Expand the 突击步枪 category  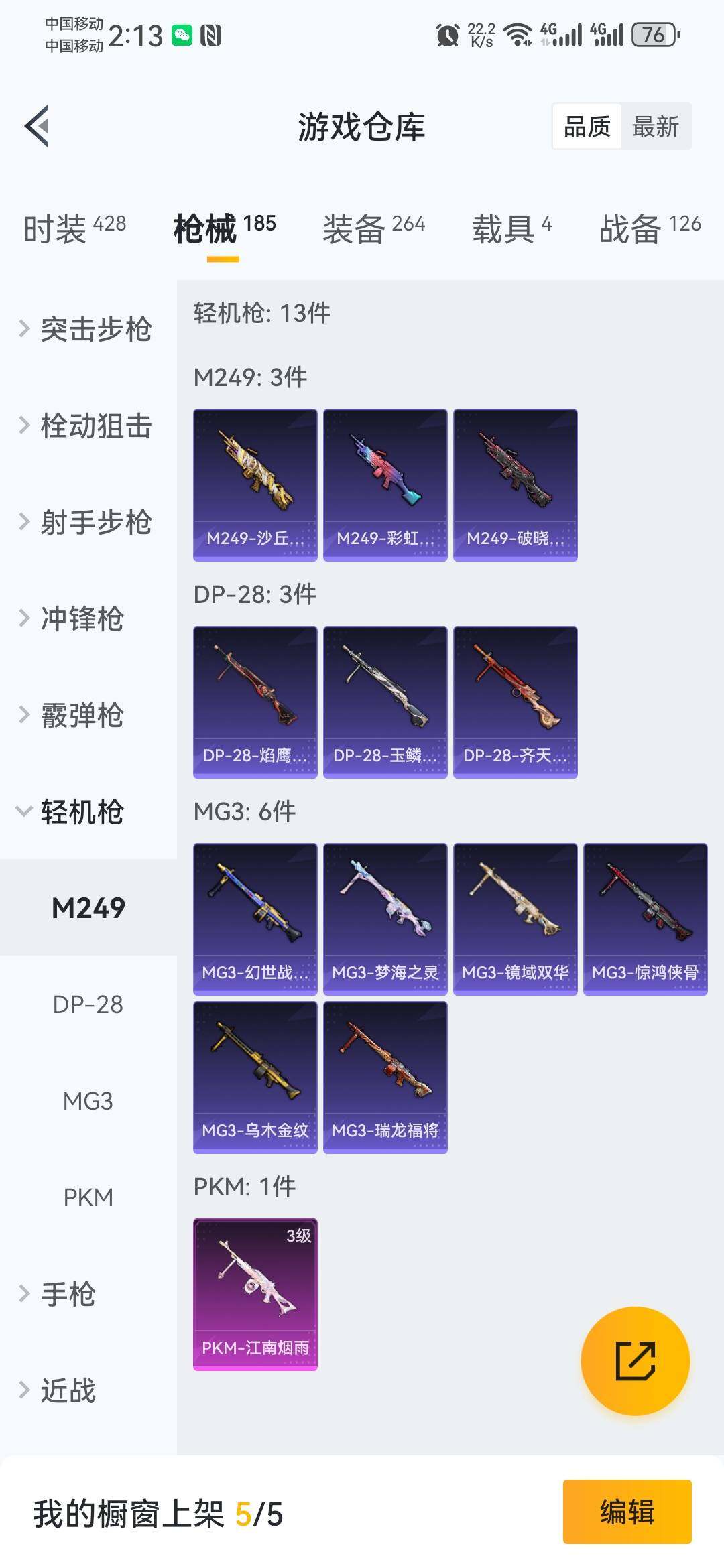tap(87, 329)
